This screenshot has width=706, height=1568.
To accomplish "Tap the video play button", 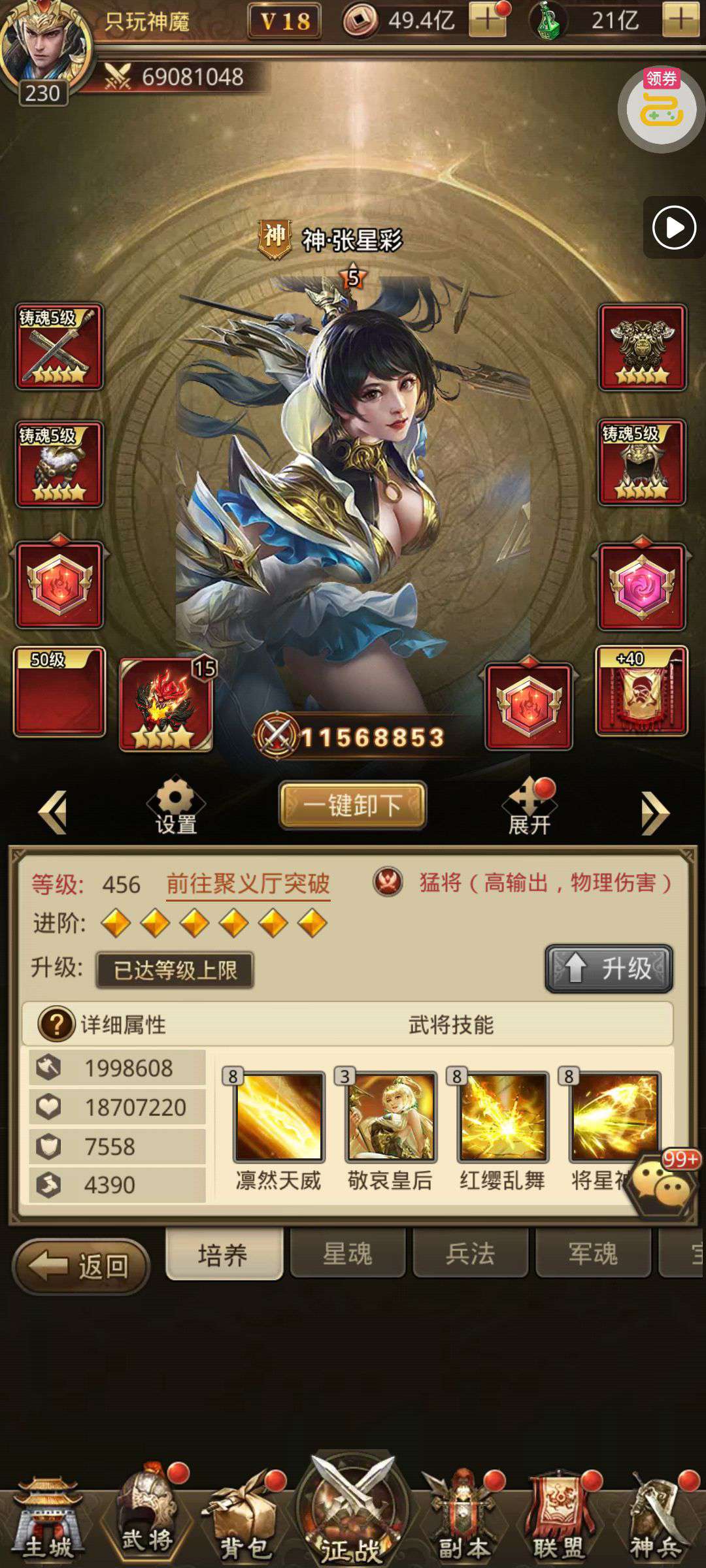I will click(674, 227).
